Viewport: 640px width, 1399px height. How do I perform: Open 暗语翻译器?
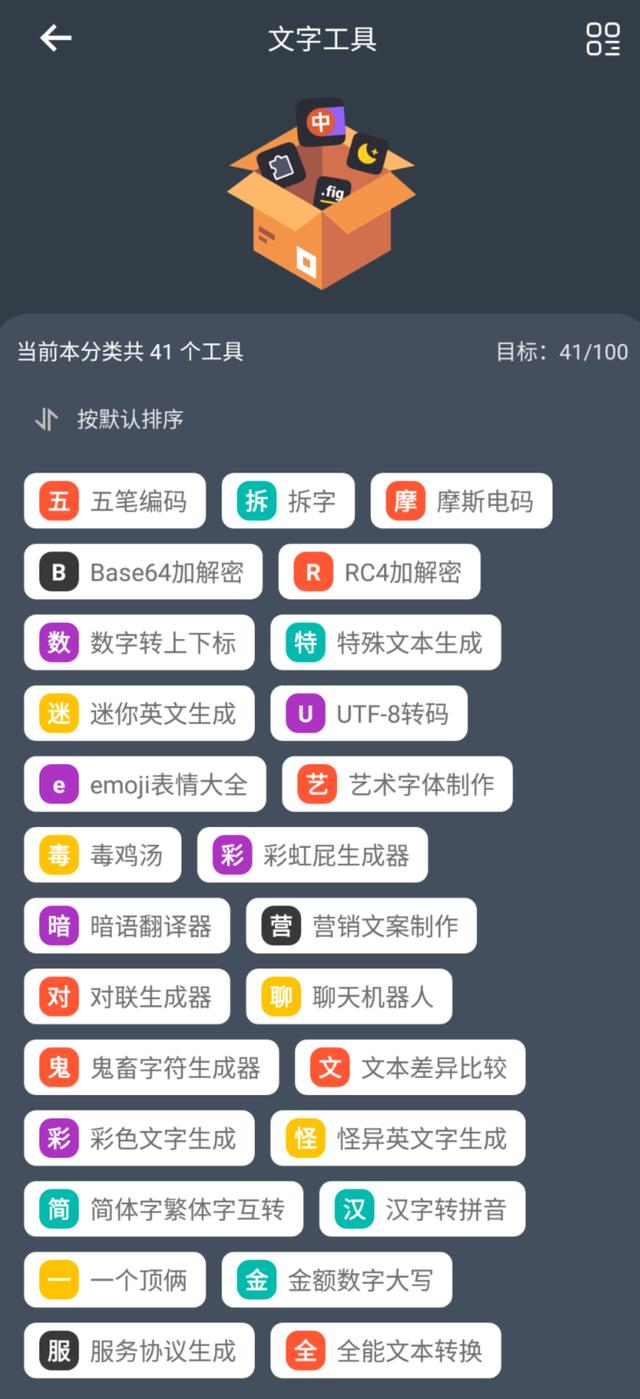tap(127, 927)
